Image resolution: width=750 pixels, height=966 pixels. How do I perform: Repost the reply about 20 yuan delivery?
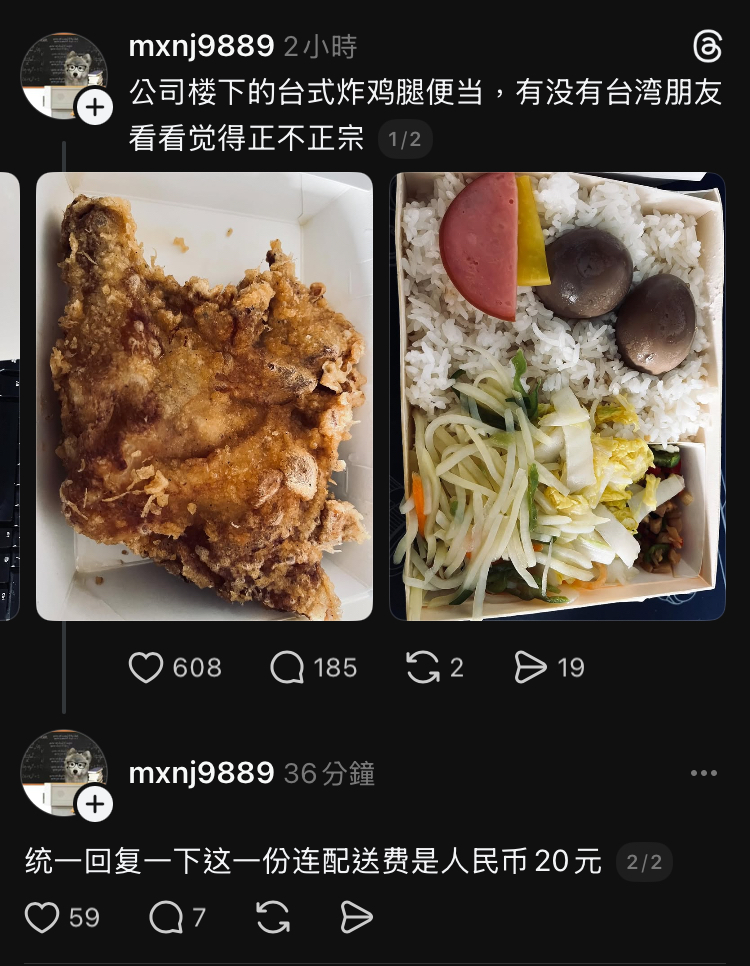273,917
